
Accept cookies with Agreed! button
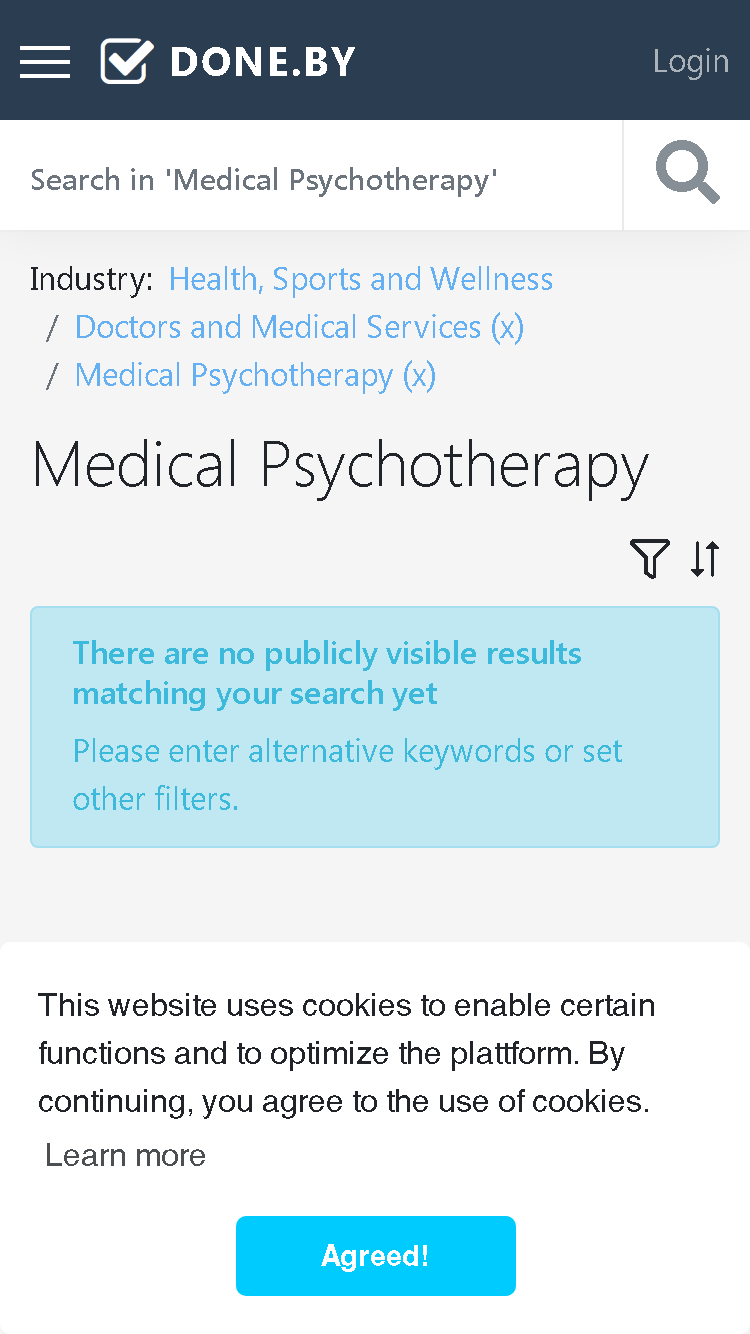[376, 1256]
